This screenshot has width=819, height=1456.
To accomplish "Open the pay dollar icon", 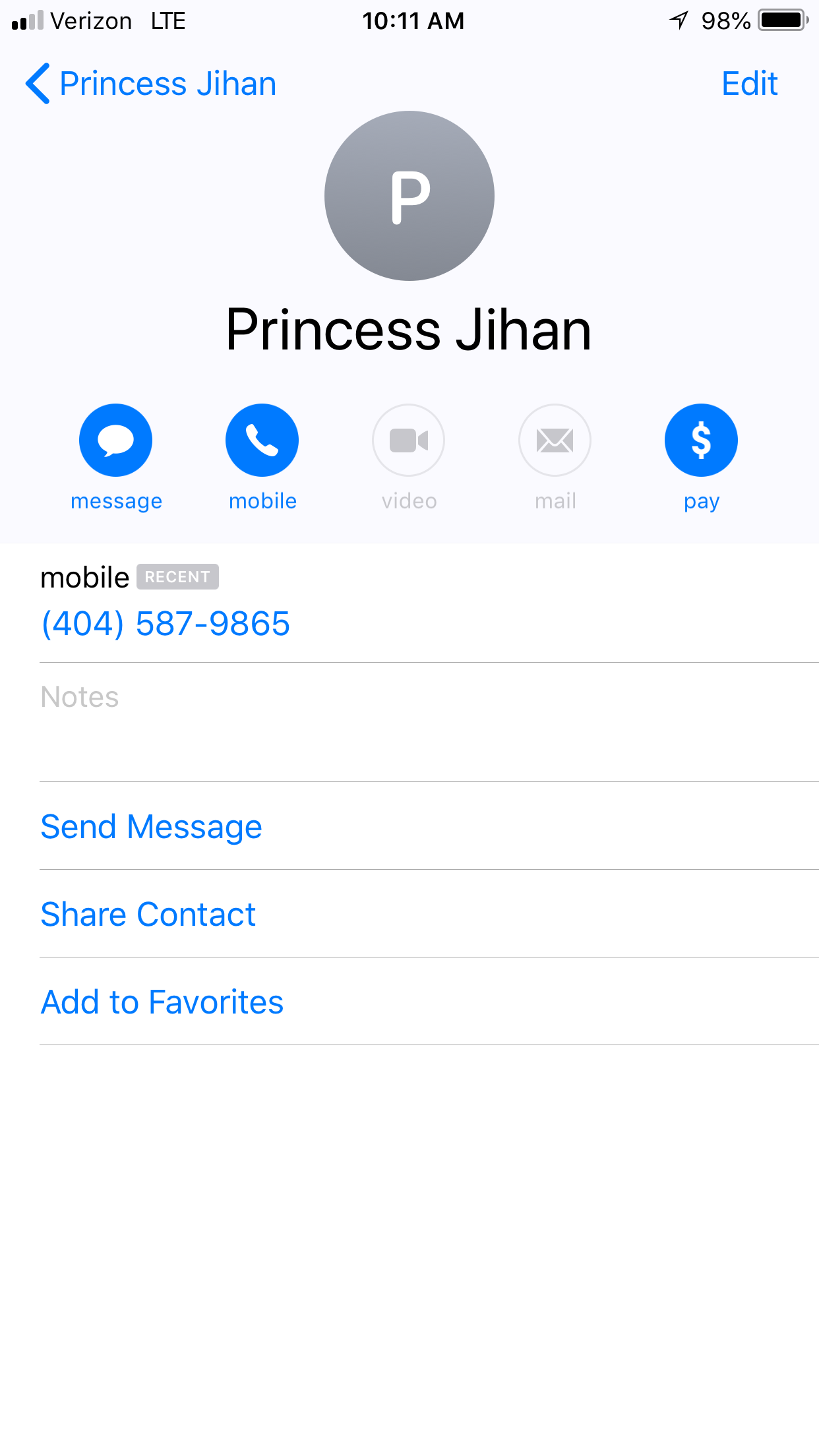I will click(x=701, y=440).
